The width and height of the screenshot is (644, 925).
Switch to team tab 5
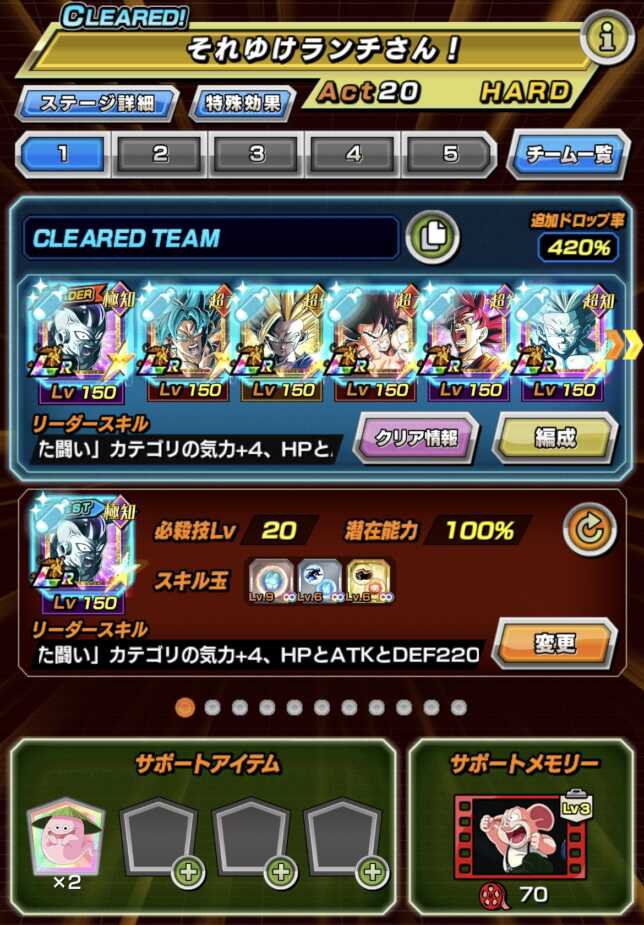tap(450, 155)
